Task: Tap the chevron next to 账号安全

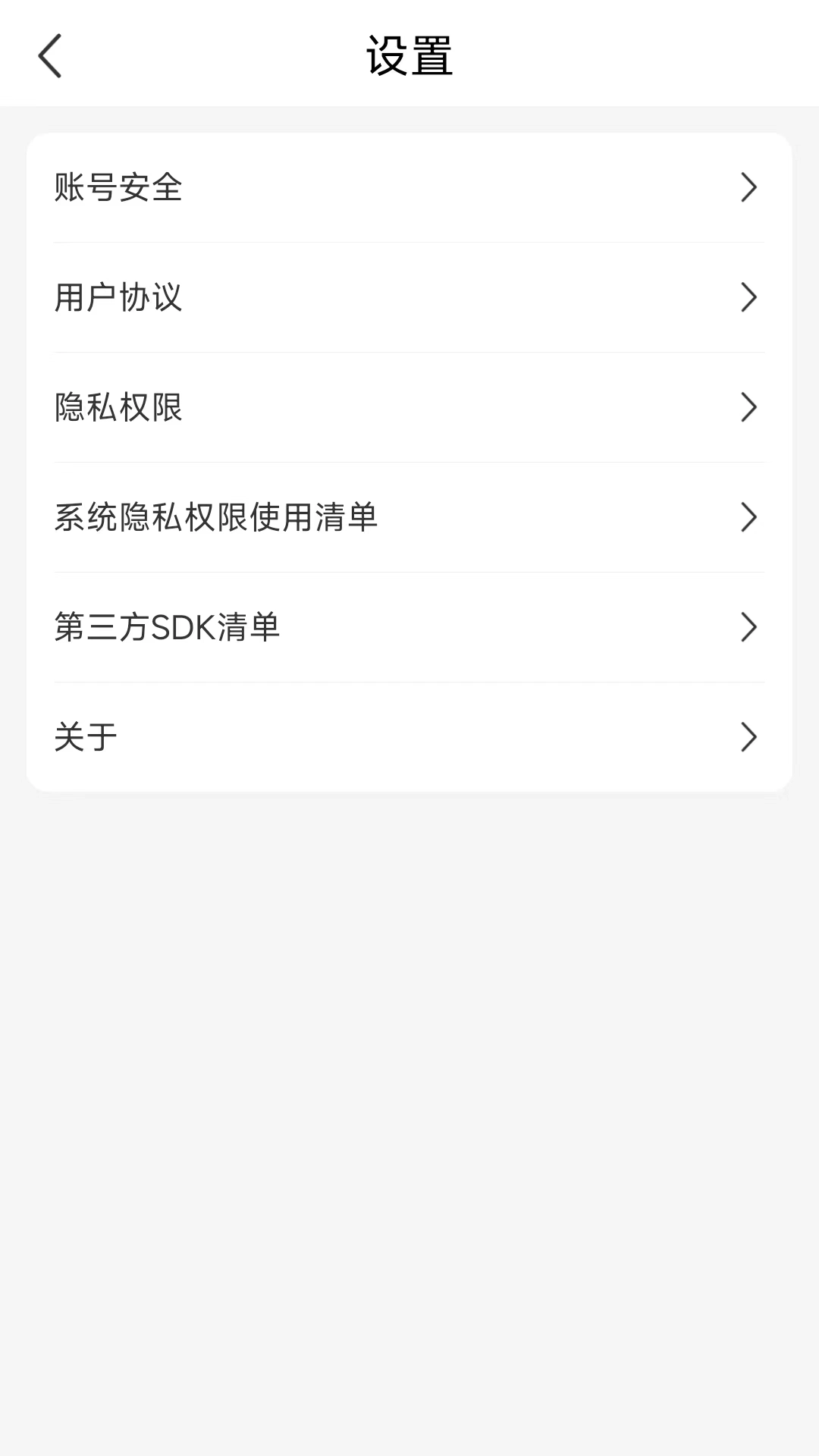Action: pyautogui.click(x=749, y=187)
